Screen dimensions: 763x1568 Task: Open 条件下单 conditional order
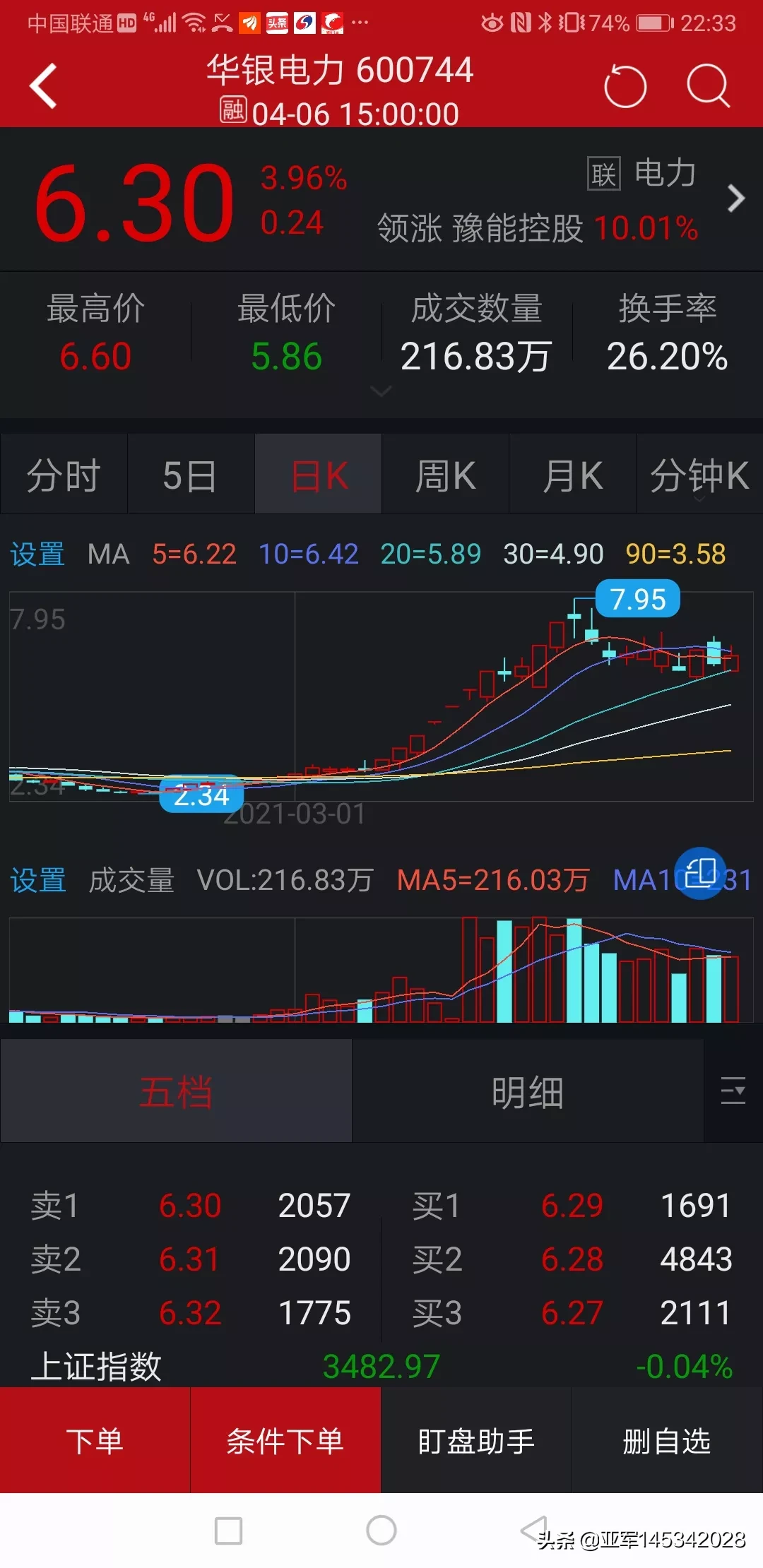point(285,1441)
